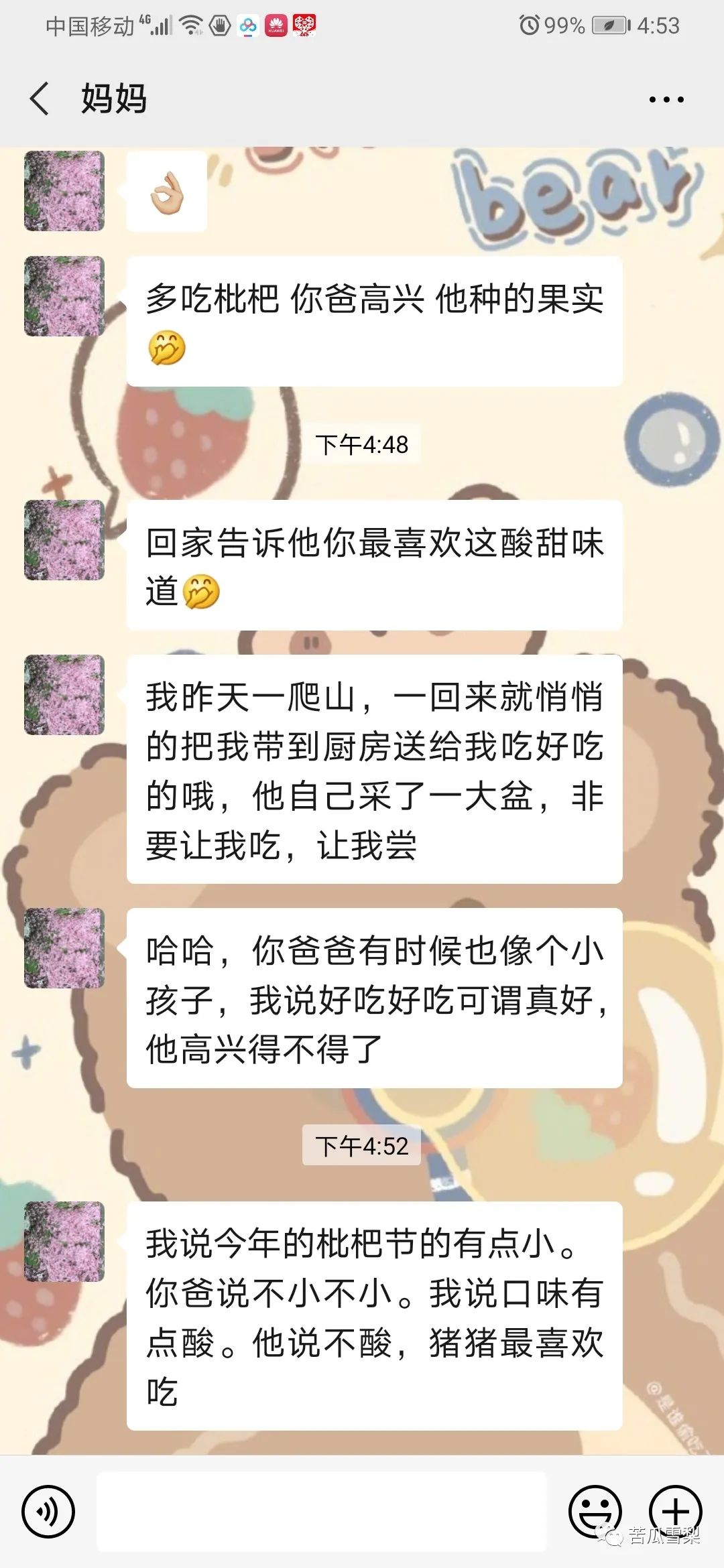This screenshot has height=1568, width=724.
Task: Tap 妈妈's avatar beside the 多吃枇杷 message
Action: tap(64, 296)
